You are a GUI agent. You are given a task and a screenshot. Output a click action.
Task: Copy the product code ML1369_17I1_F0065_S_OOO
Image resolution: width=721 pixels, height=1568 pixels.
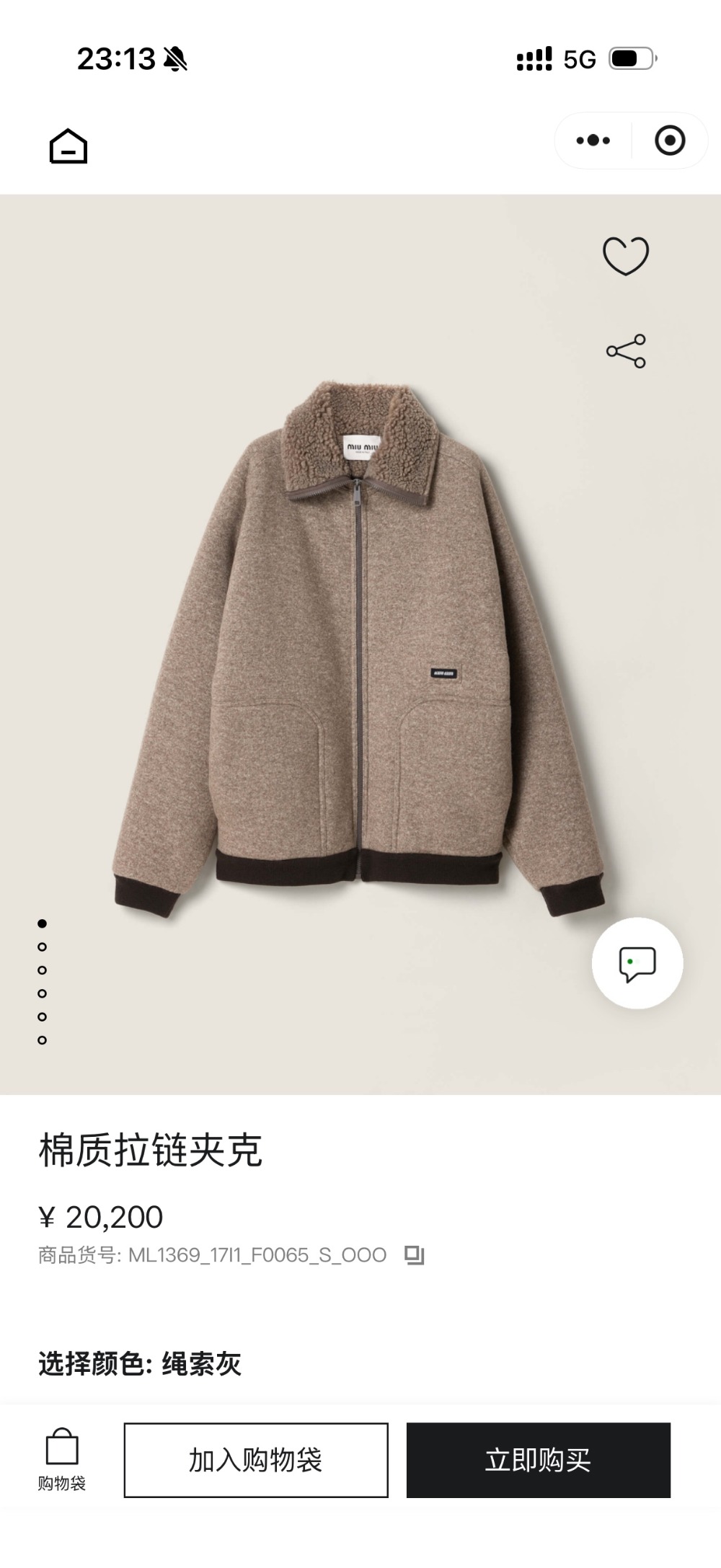click(x=415, y=1255)
